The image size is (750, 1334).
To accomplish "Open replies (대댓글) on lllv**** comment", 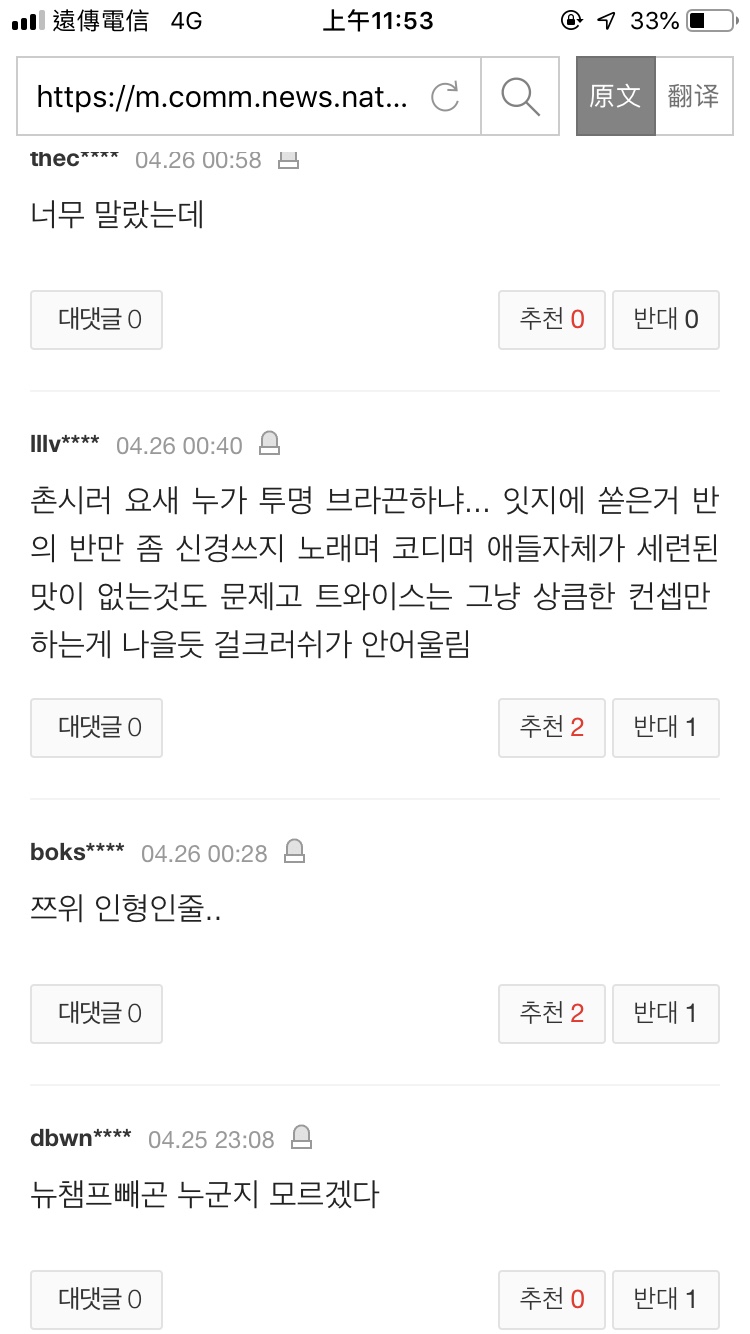I will (97, 727).
